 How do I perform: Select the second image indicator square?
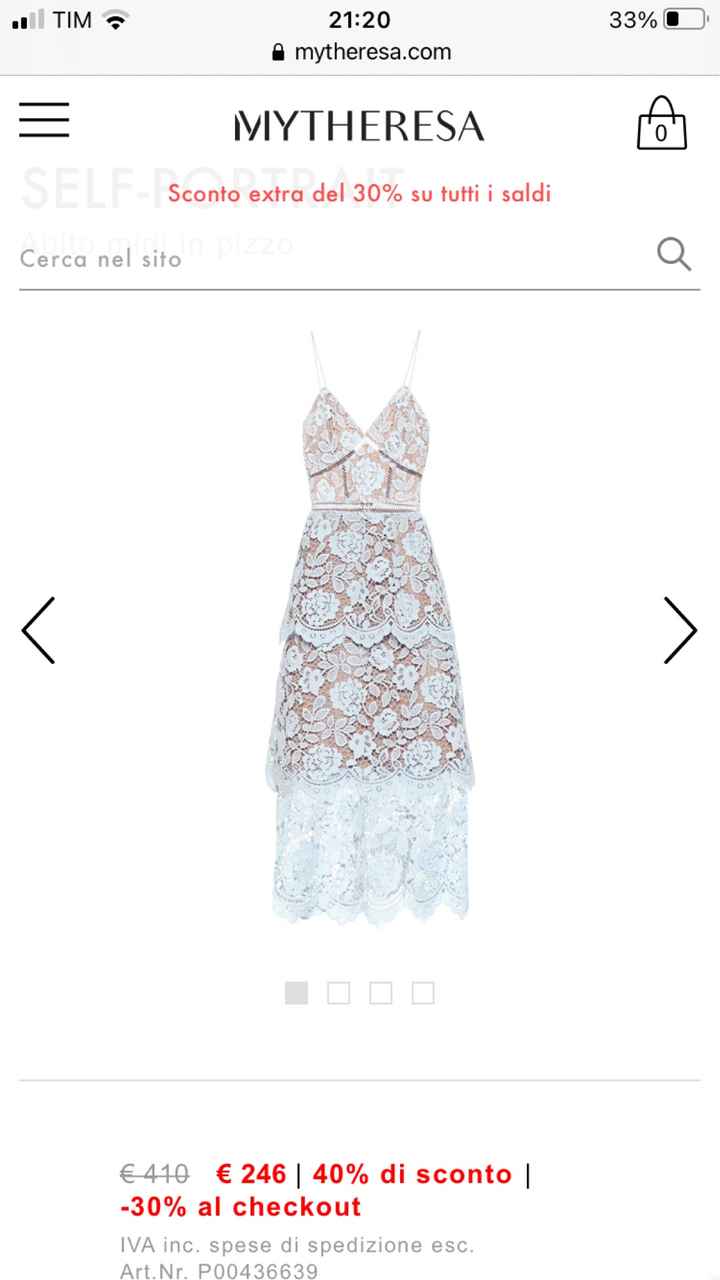click(339, 993)
